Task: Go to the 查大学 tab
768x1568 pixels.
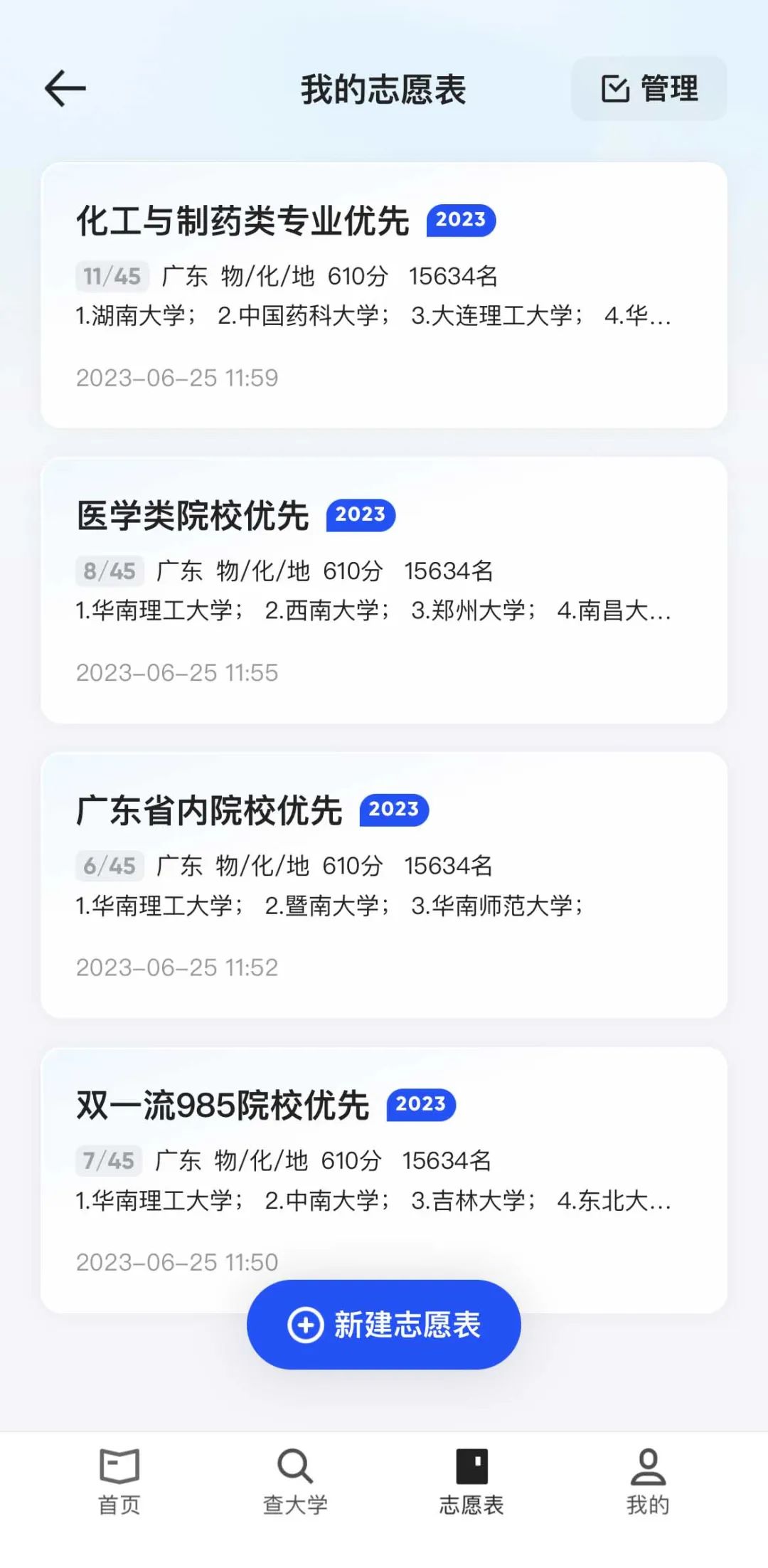Action: tap(295, 1482)
